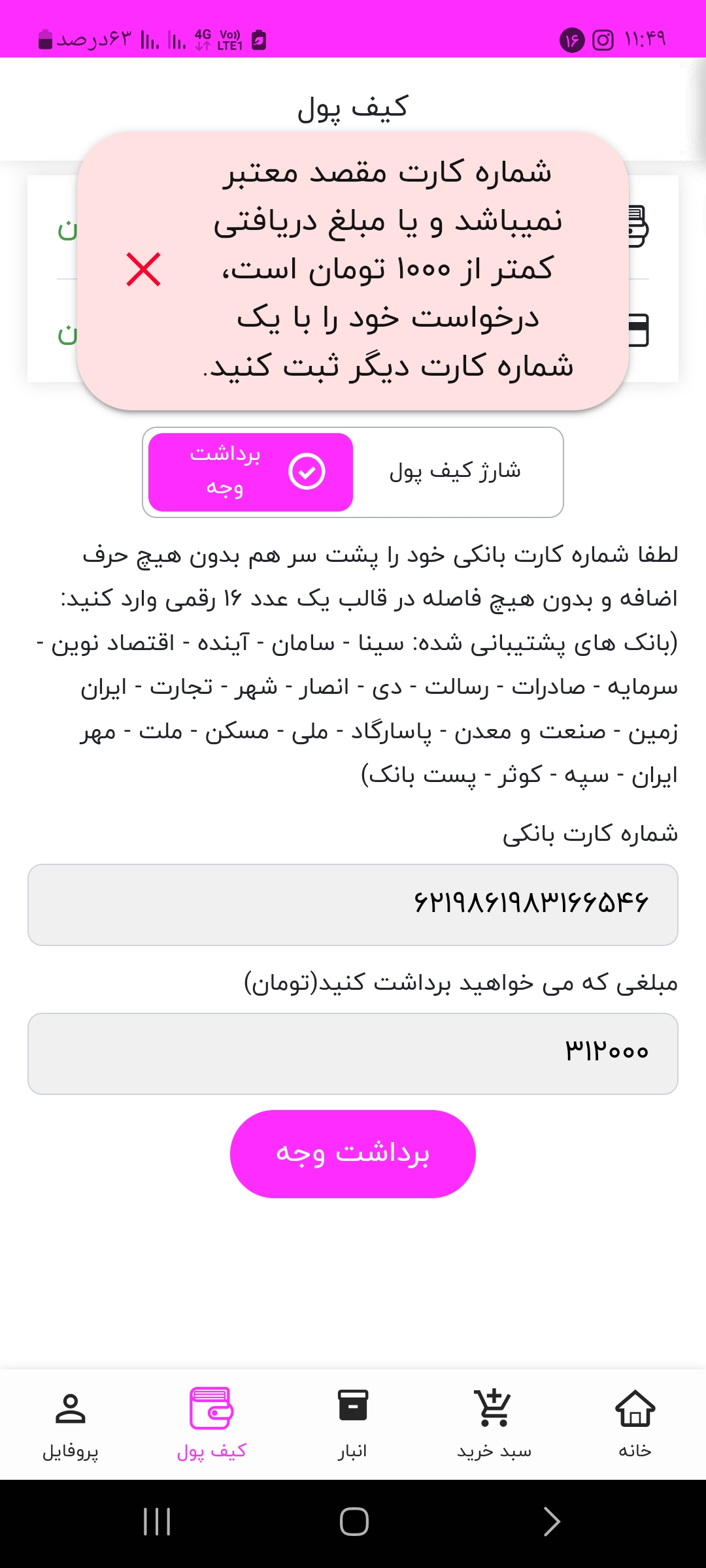Open the کیف پول tab

point(212,1424)
